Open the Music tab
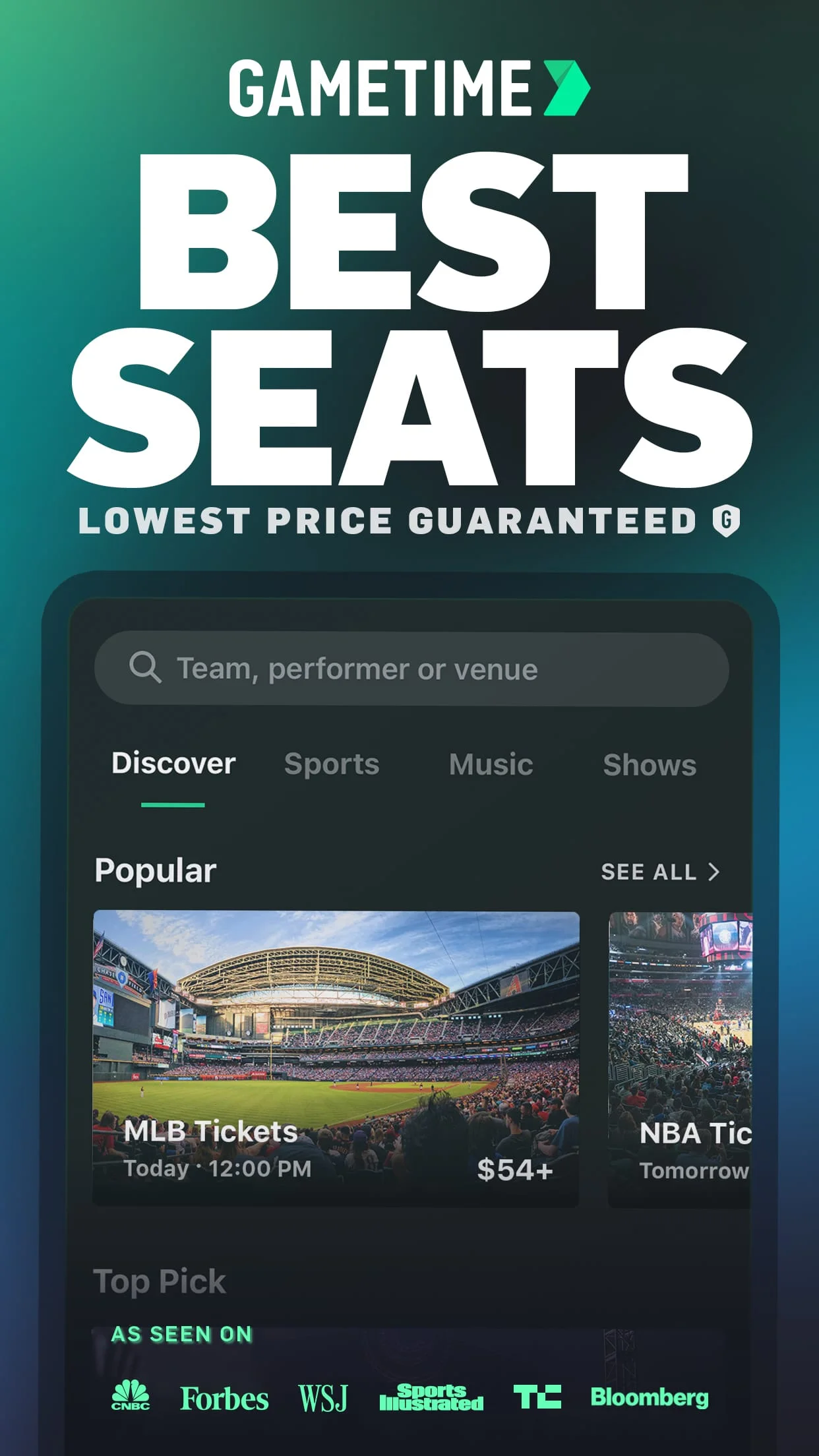Screen dimensions: 819x1456 (491, 765)
